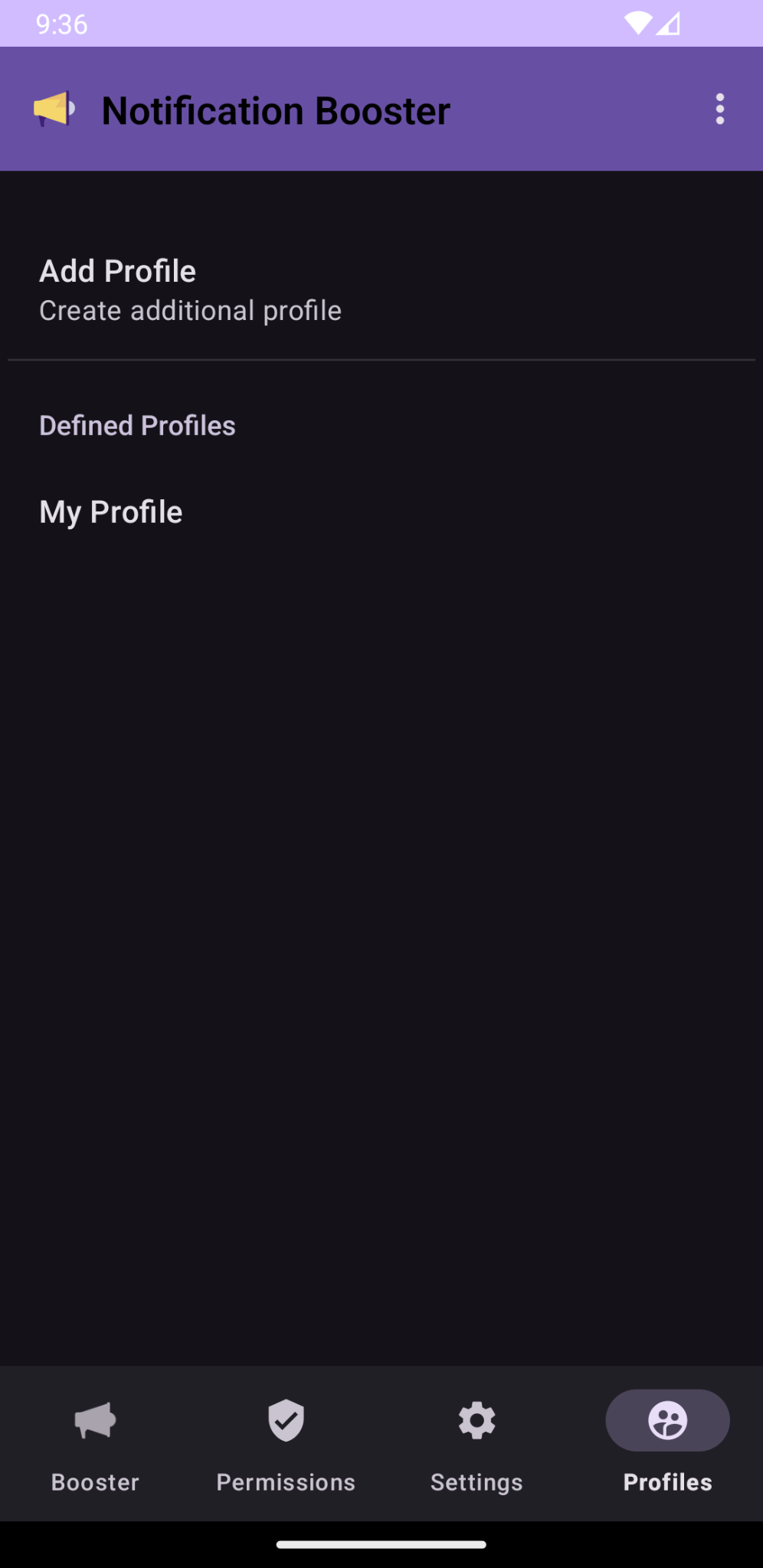
Task: Select the Booster megaphone icon in bottom navigation
Action: click(95, 1420)
